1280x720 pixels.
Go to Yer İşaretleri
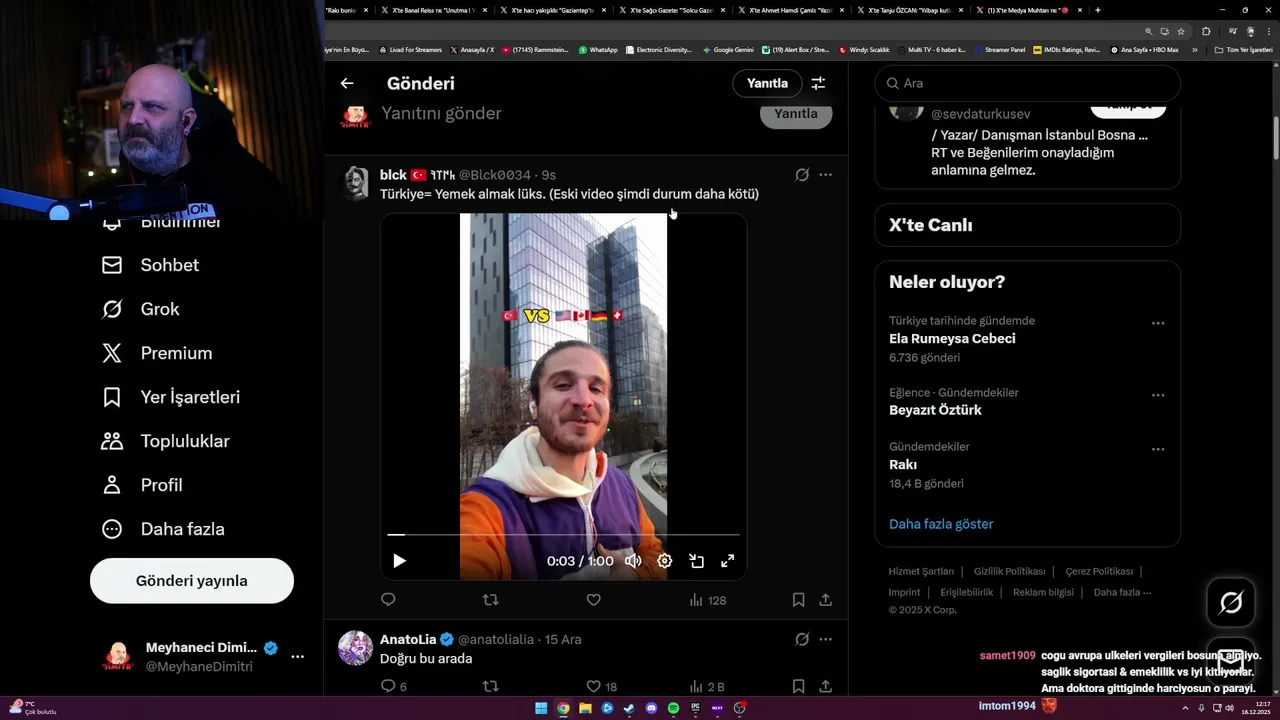pos(190,397)
